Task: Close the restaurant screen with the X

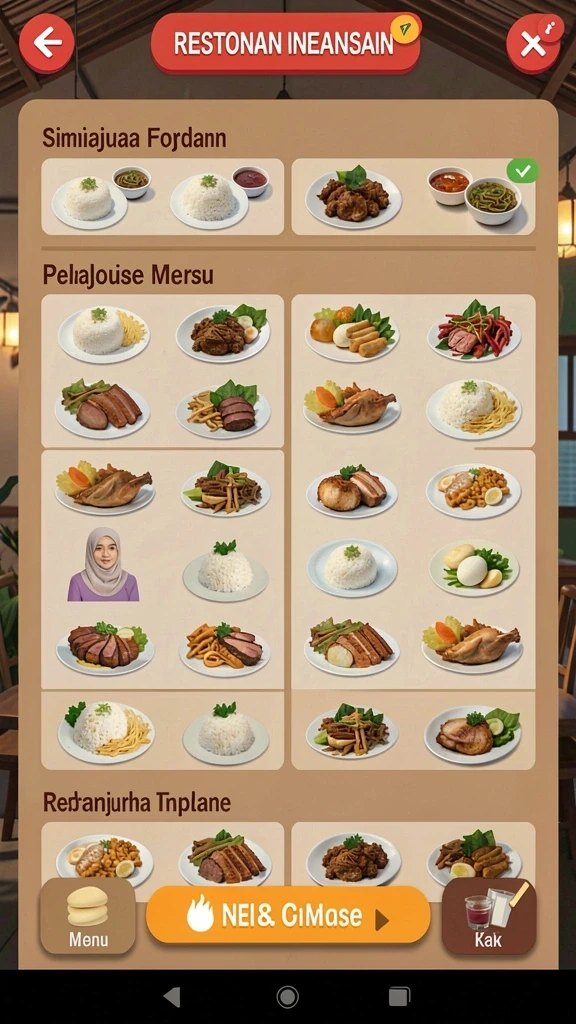Action: tap(533, 43)
